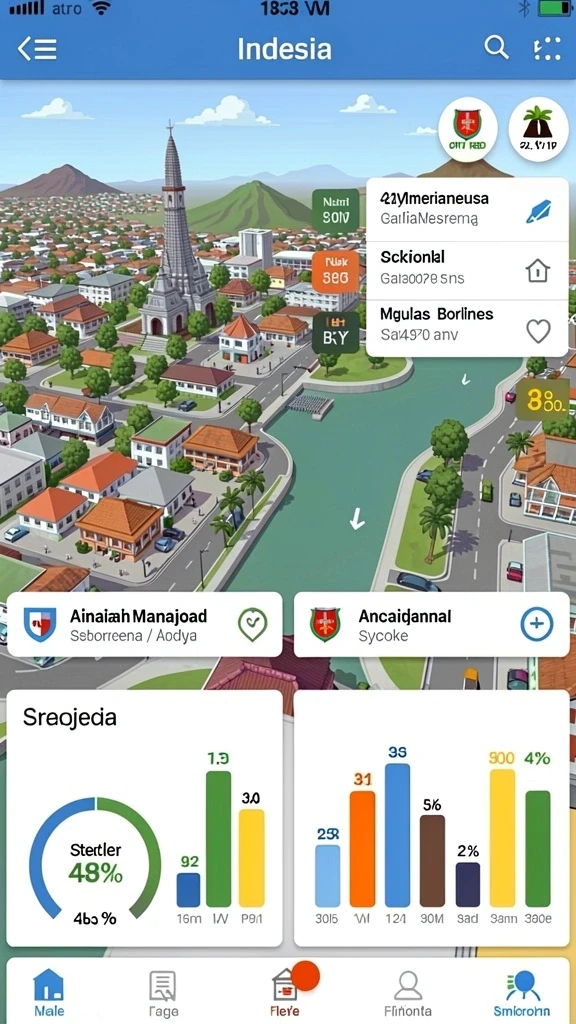Tap the green Nami map marker
This screenshot has width=576, height=1024.
coord(336,210)
